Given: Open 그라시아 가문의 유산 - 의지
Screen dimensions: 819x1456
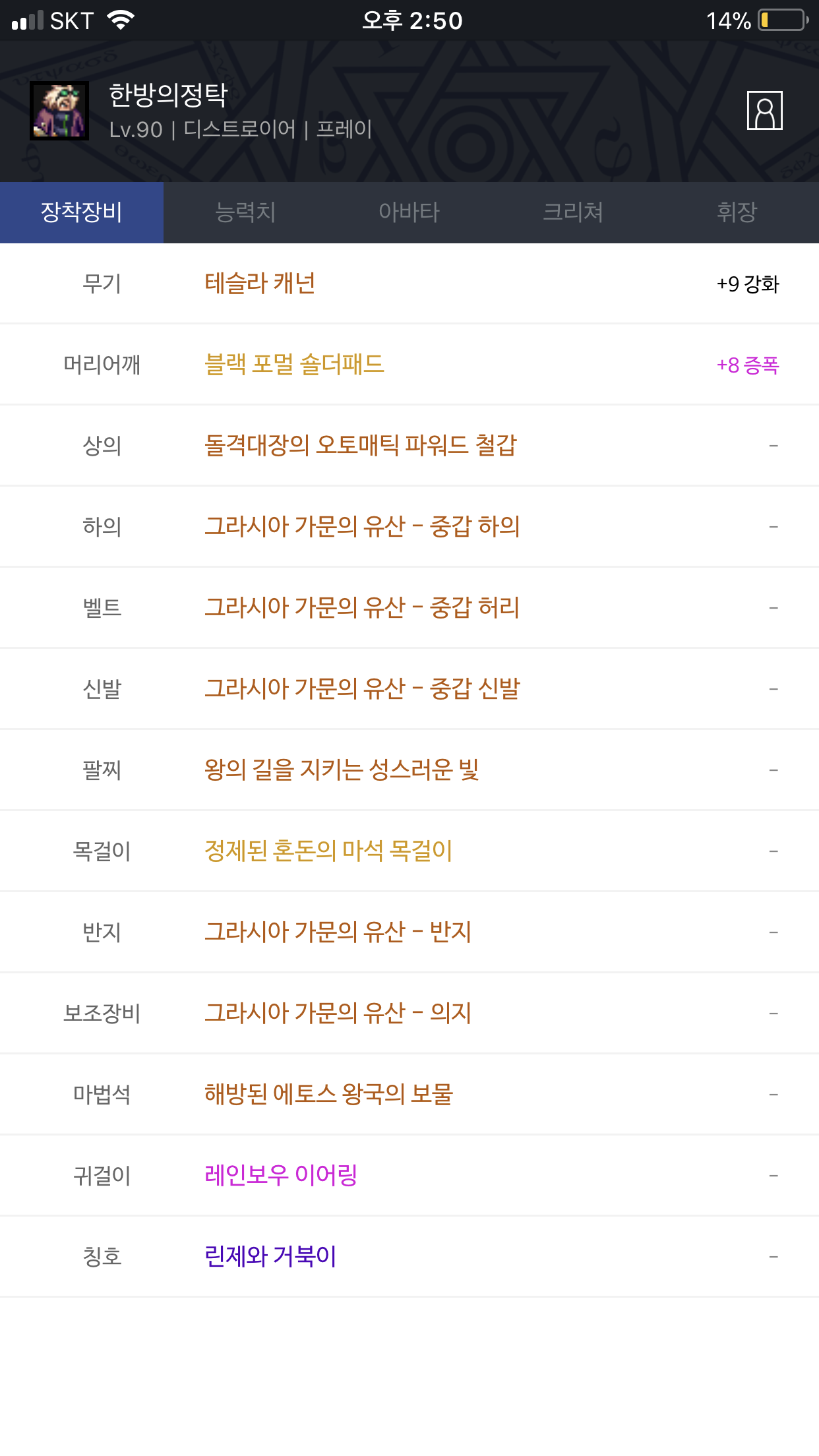Looking at the screenshot, I should [x=409, y=1014].
